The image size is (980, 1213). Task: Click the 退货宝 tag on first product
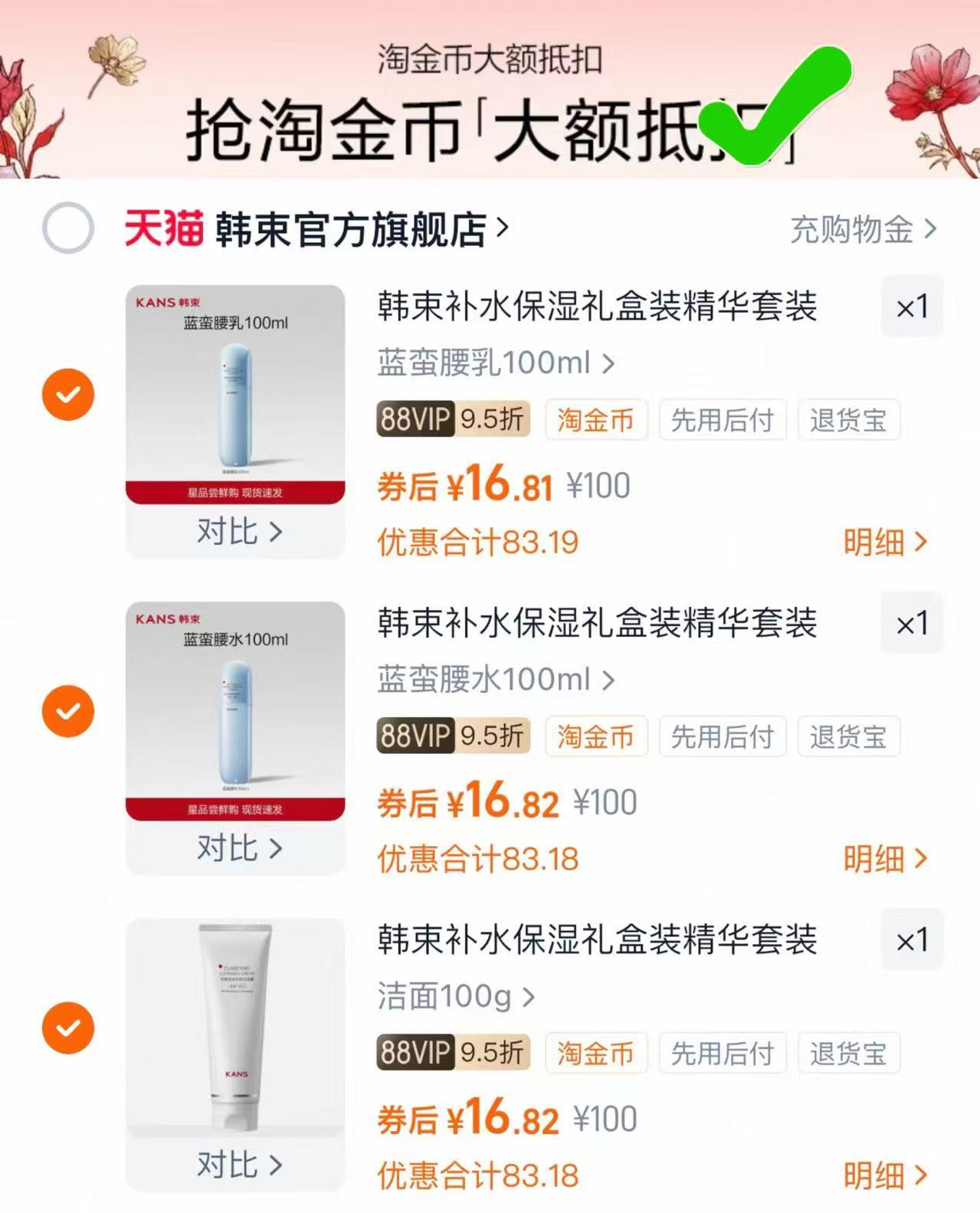click(849, 420)
